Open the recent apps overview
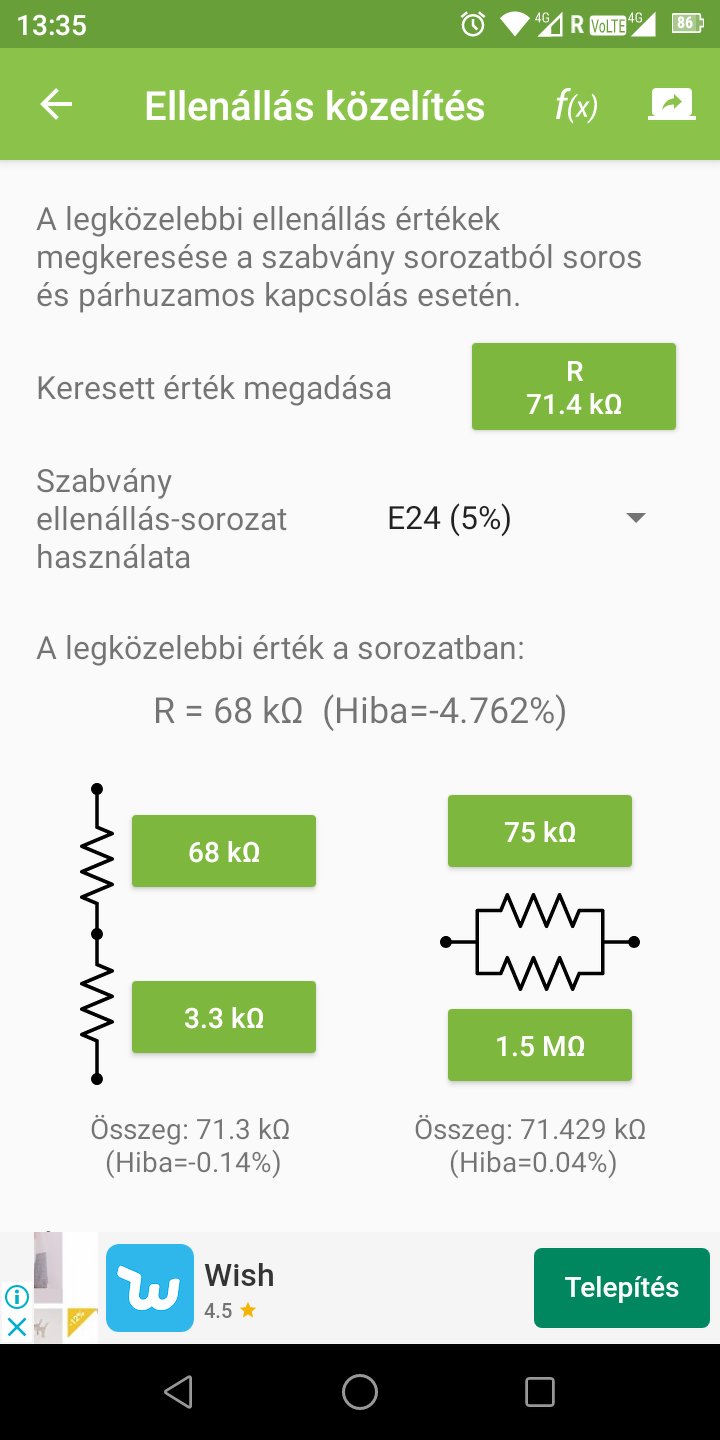 [x=540, y=1391]
